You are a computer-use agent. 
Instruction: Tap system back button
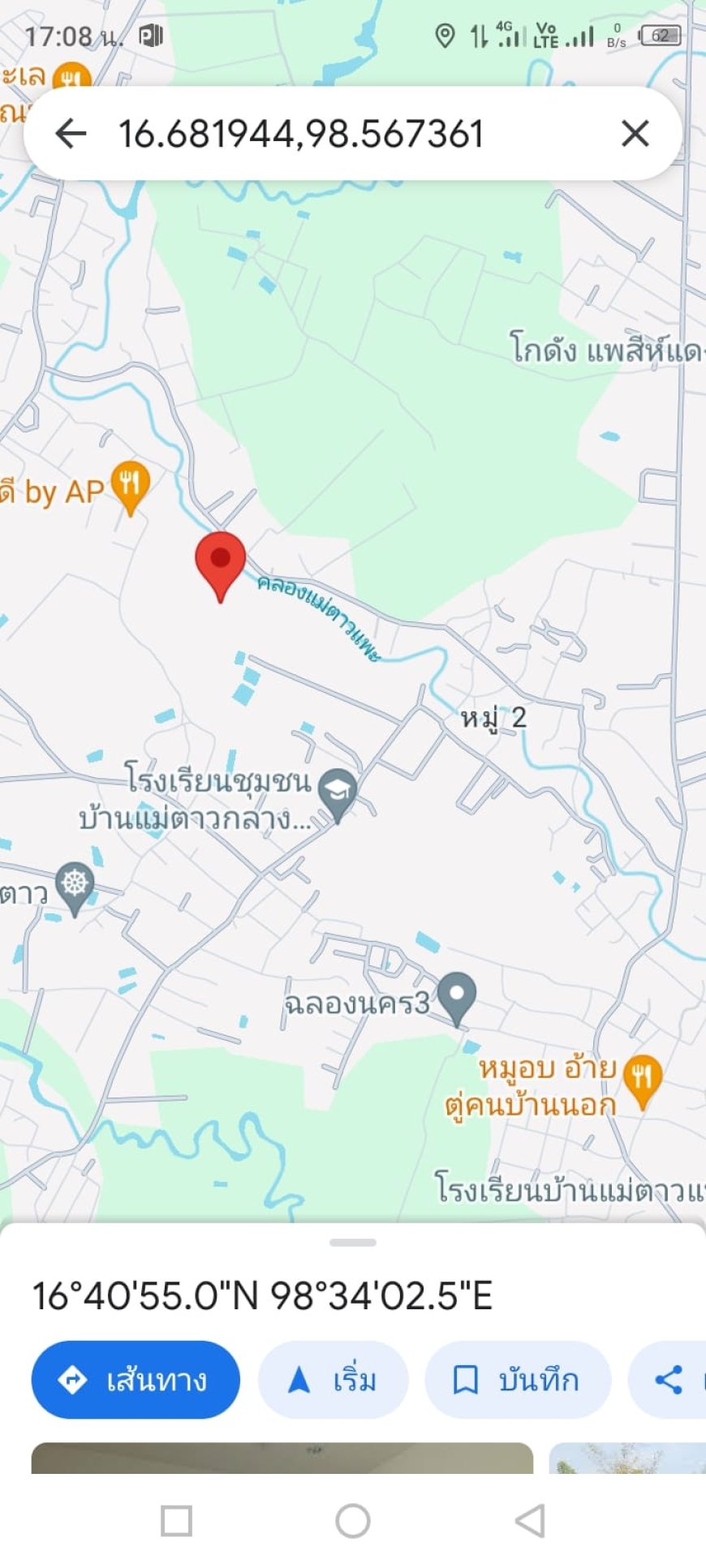pyautogui.click(x=530, y=1521)
